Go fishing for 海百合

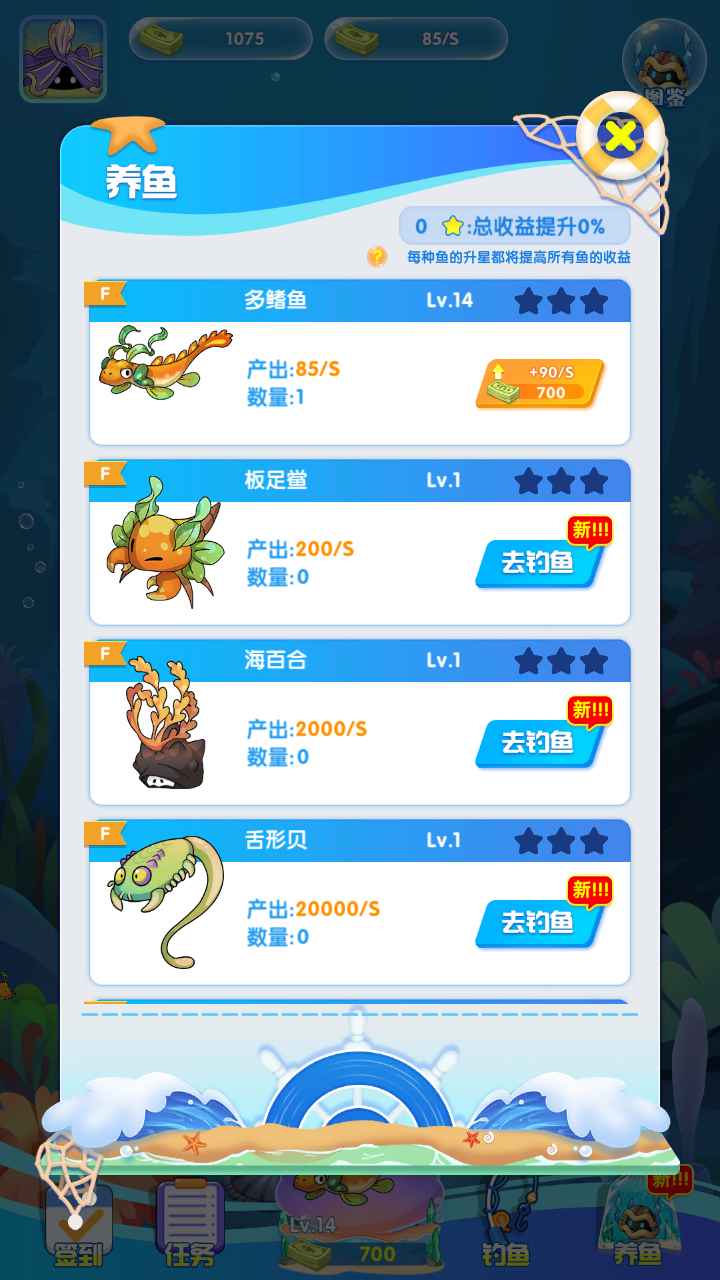(540, 743)
